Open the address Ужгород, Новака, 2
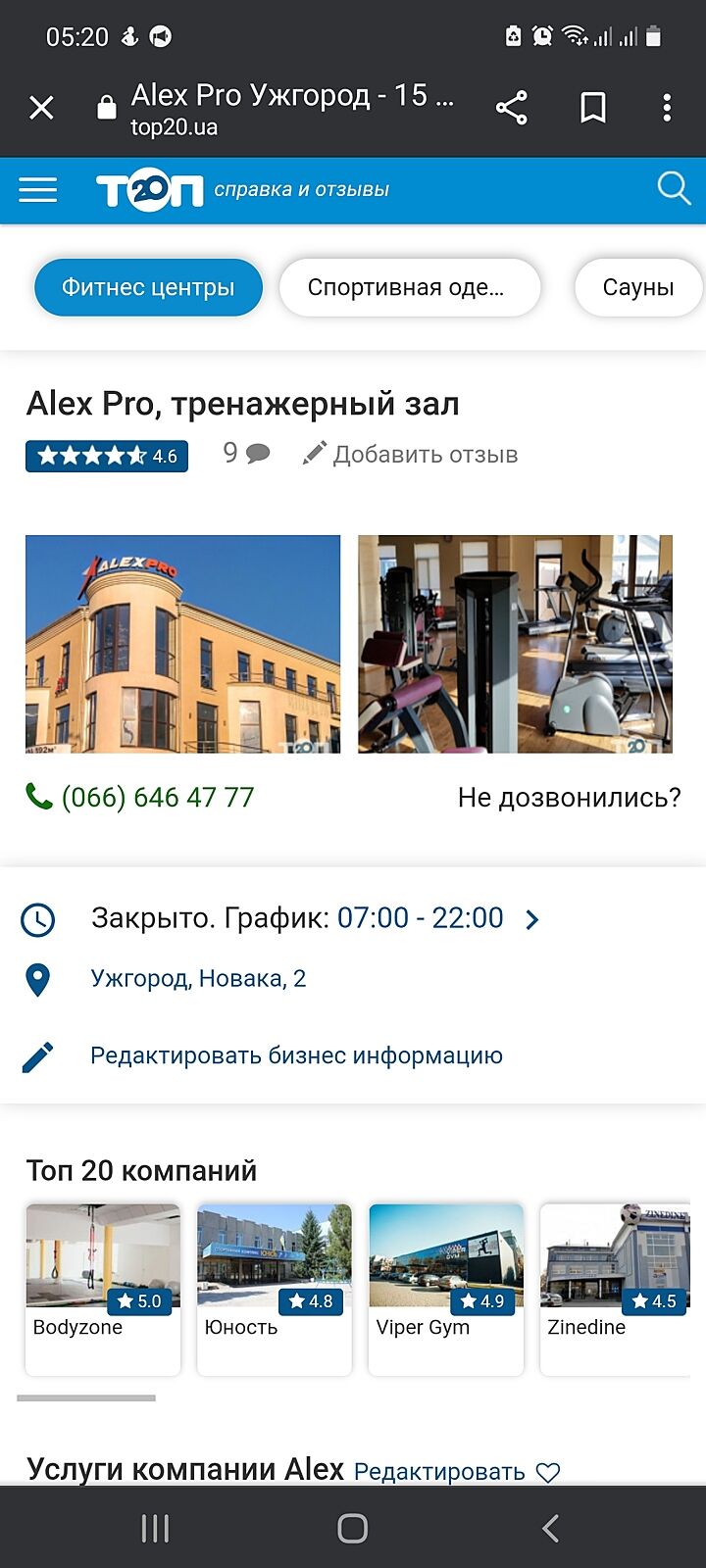The image size is (706, 1568). coord(198,978)
